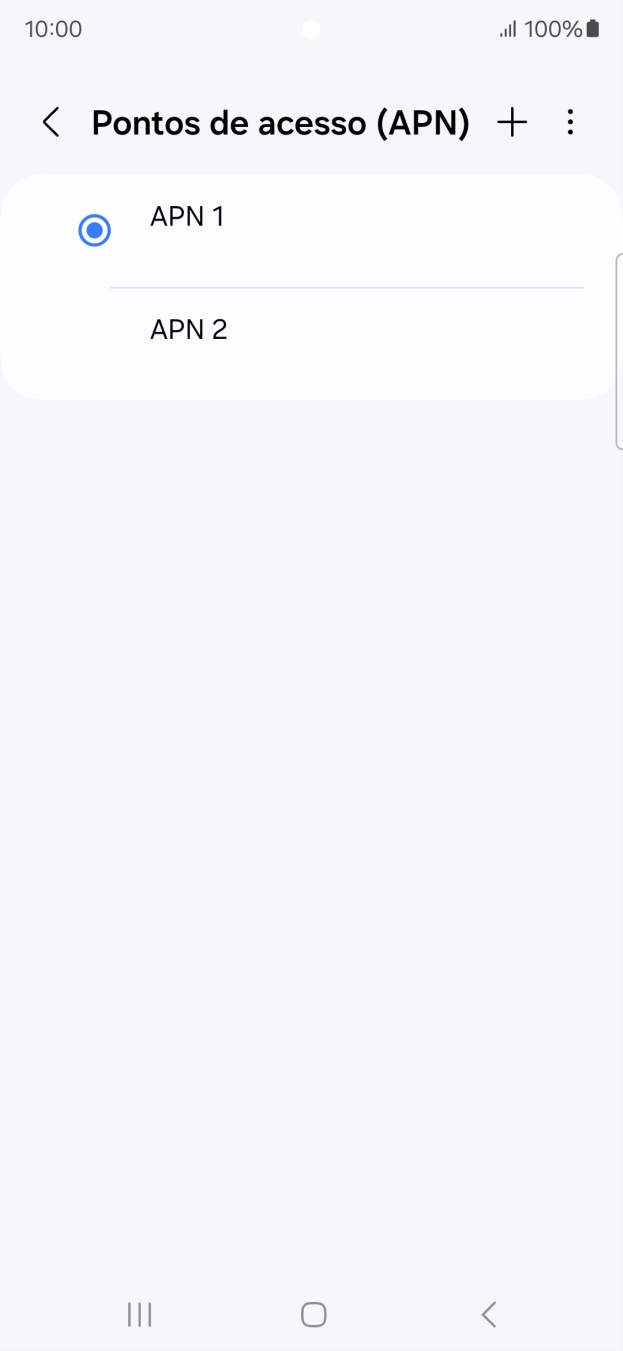The height and width of the screenshot is (1351, 623).
Task: Select the APN 1 radio button
Action: click(x=94, y=231)
